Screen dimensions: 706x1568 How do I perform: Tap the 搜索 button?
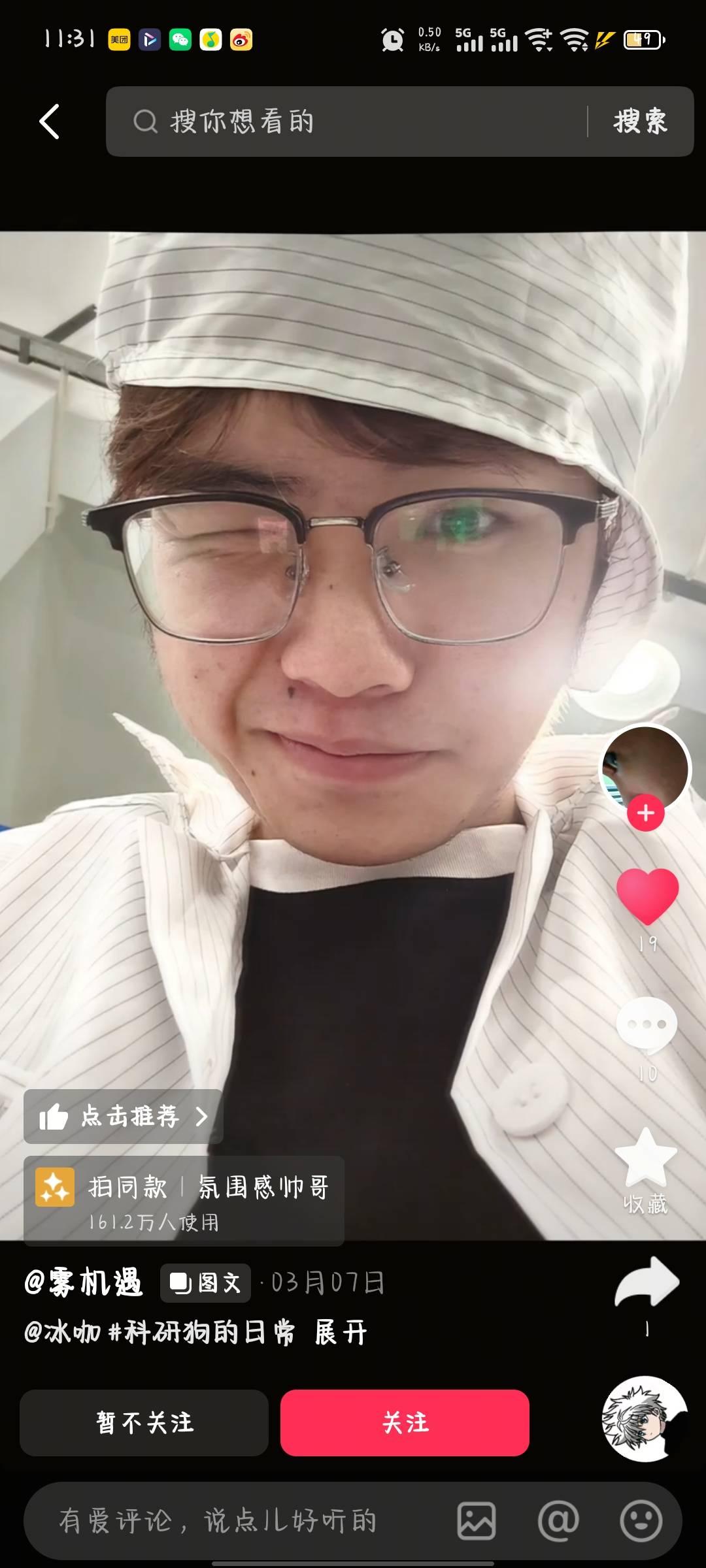coord(640,122)
